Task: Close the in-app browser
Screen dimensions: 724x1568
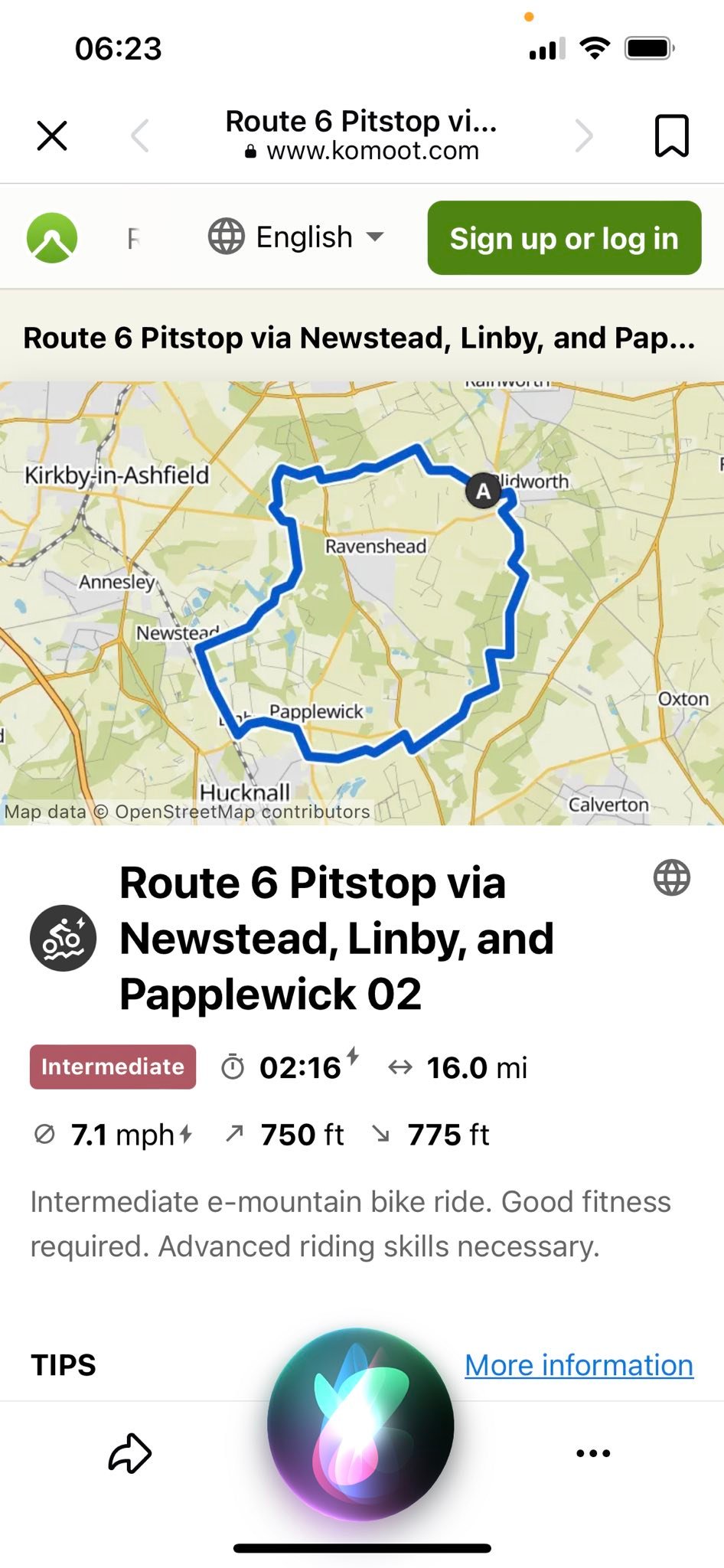Action: pos(52,136)
